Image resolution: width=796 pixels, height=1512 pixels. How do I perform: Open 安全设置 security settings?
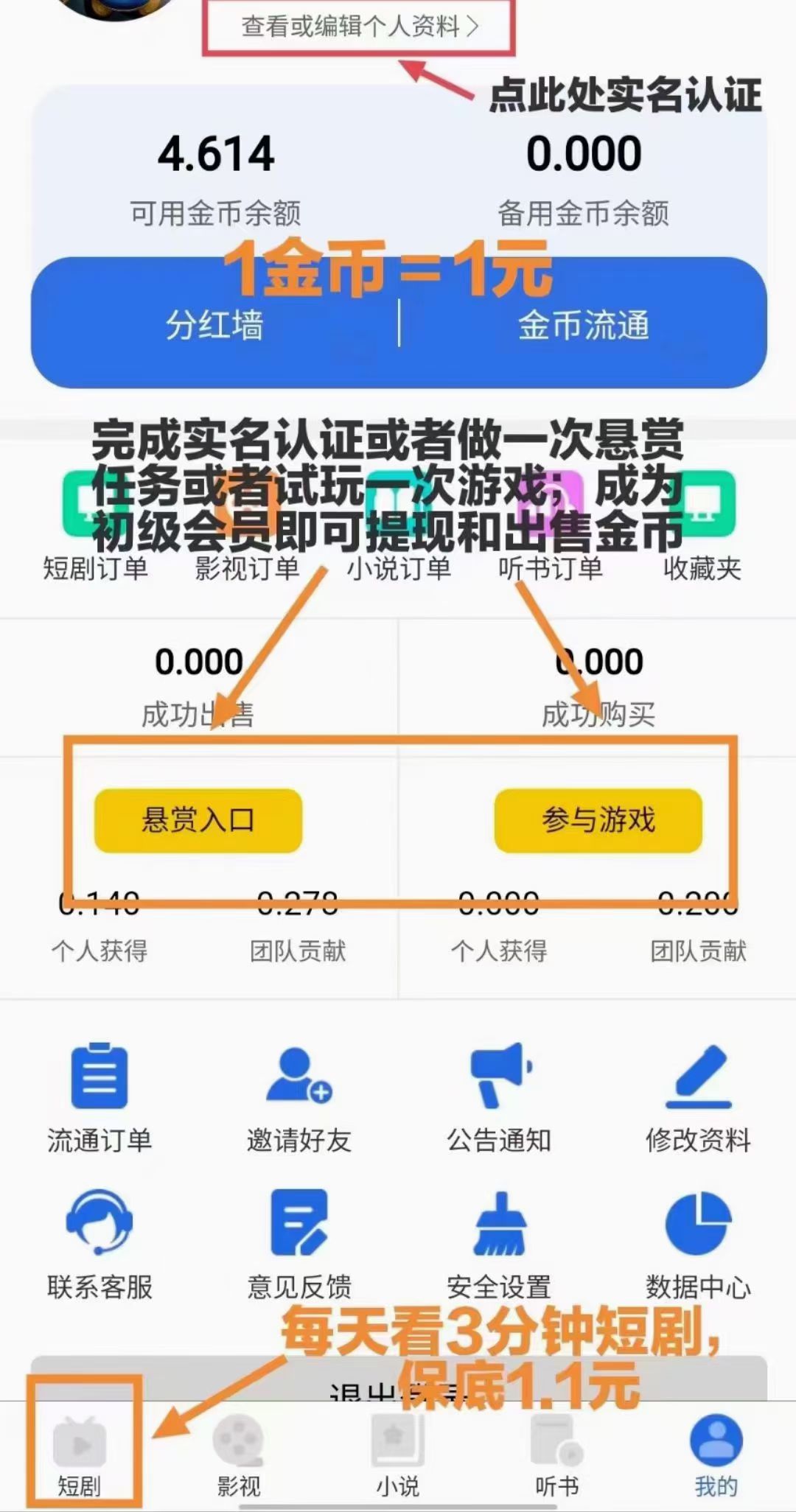tap(499, 1245)
